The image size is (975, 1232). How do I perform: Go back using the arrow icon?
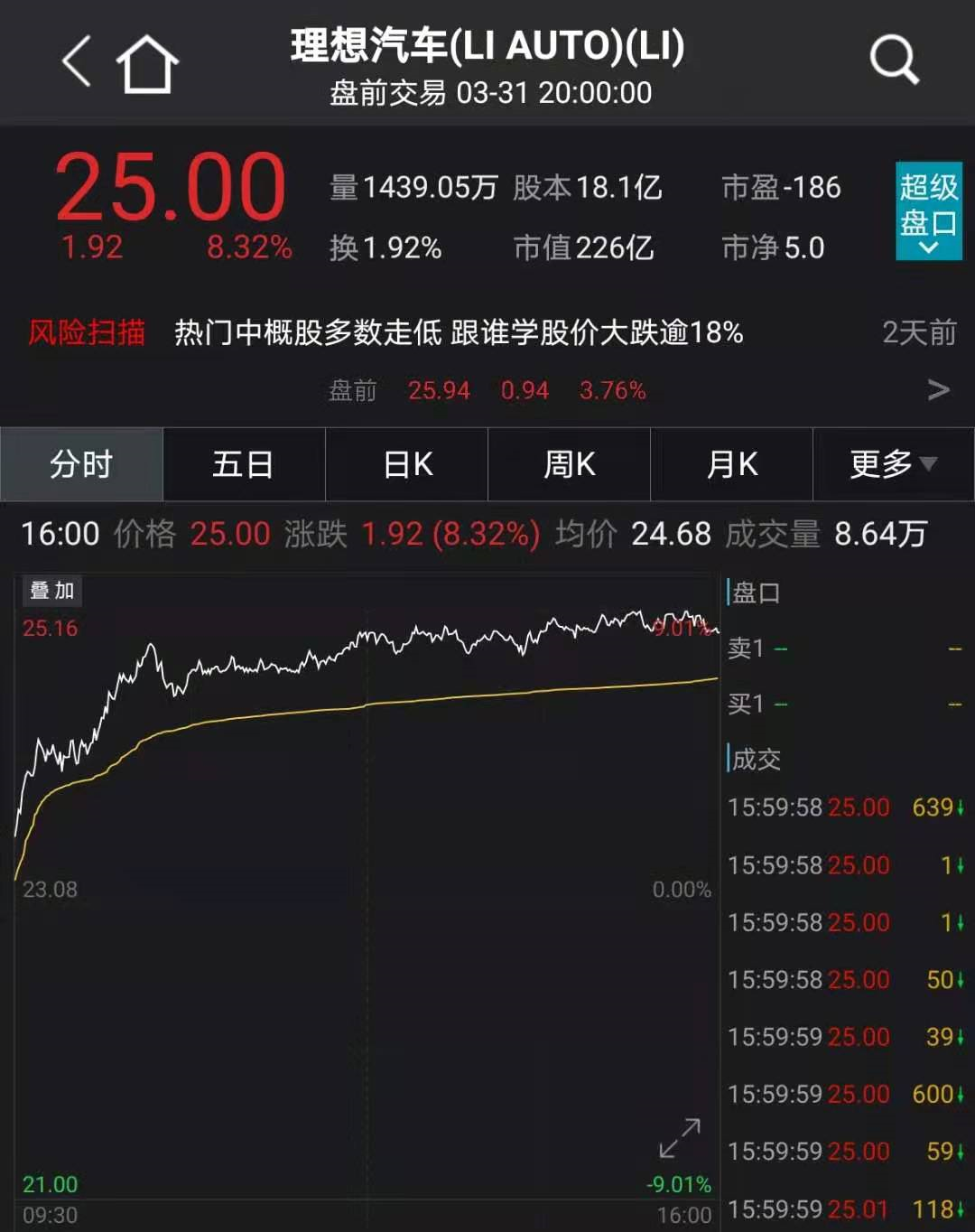[77, 61]
